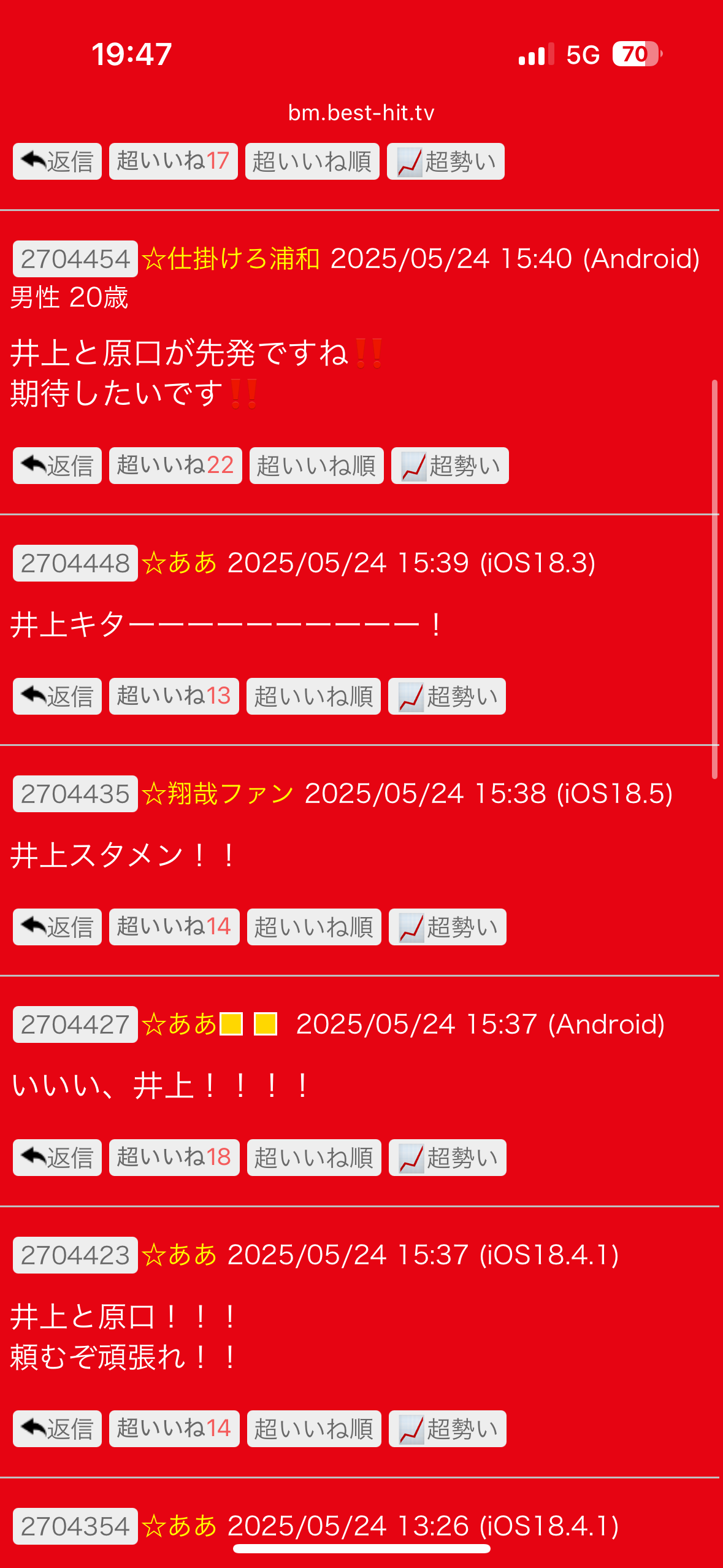The width and height of the screenshot is (723, 1568).
Task: Tap 超勢い under the いいい、井上 post
Action: coord(448,1158)
